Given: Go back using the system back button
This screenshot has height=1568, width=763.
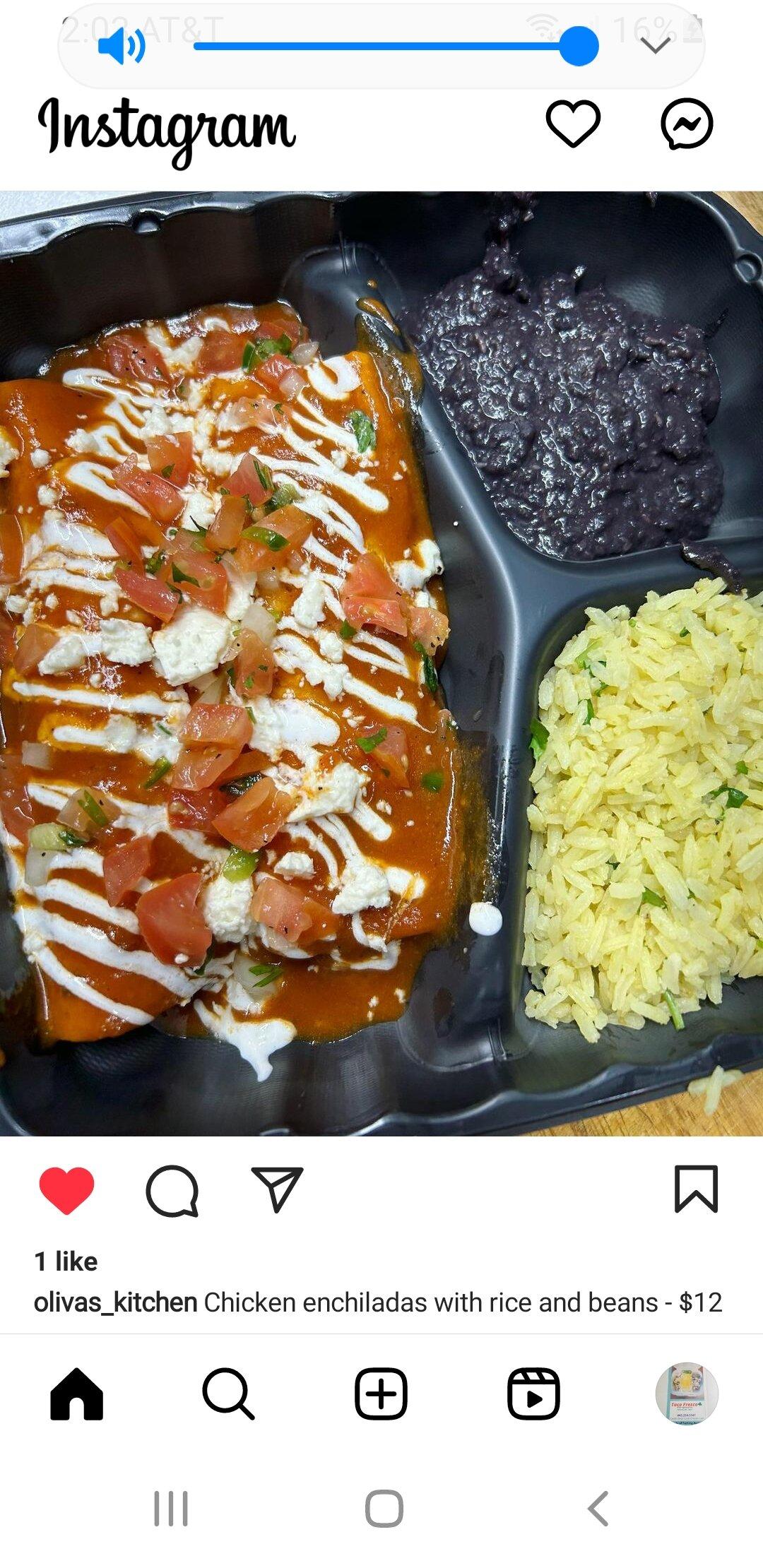Looking at the screenshot, I should [x=598, y=1509].
